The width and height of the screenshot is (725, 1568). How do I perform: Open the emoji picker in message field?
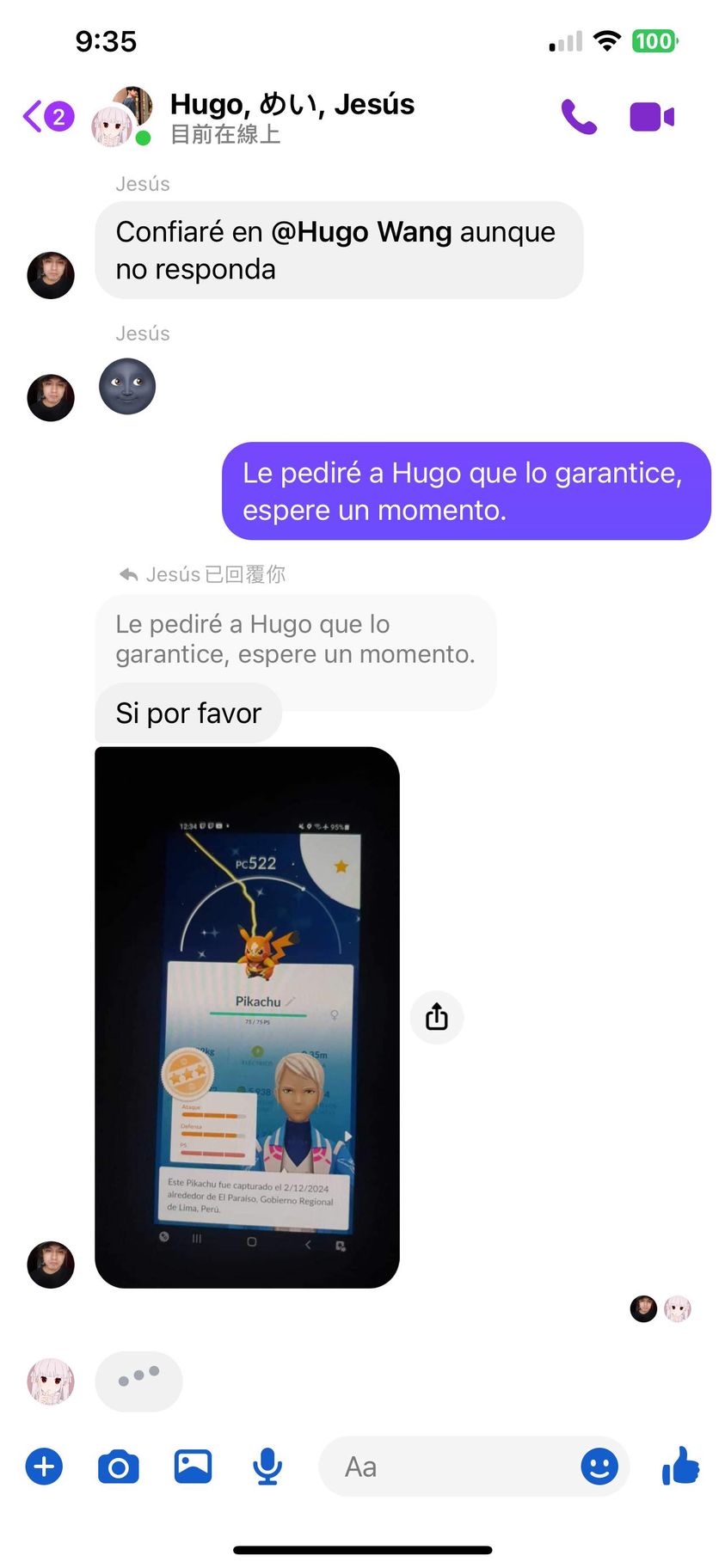coord(599,1467)
